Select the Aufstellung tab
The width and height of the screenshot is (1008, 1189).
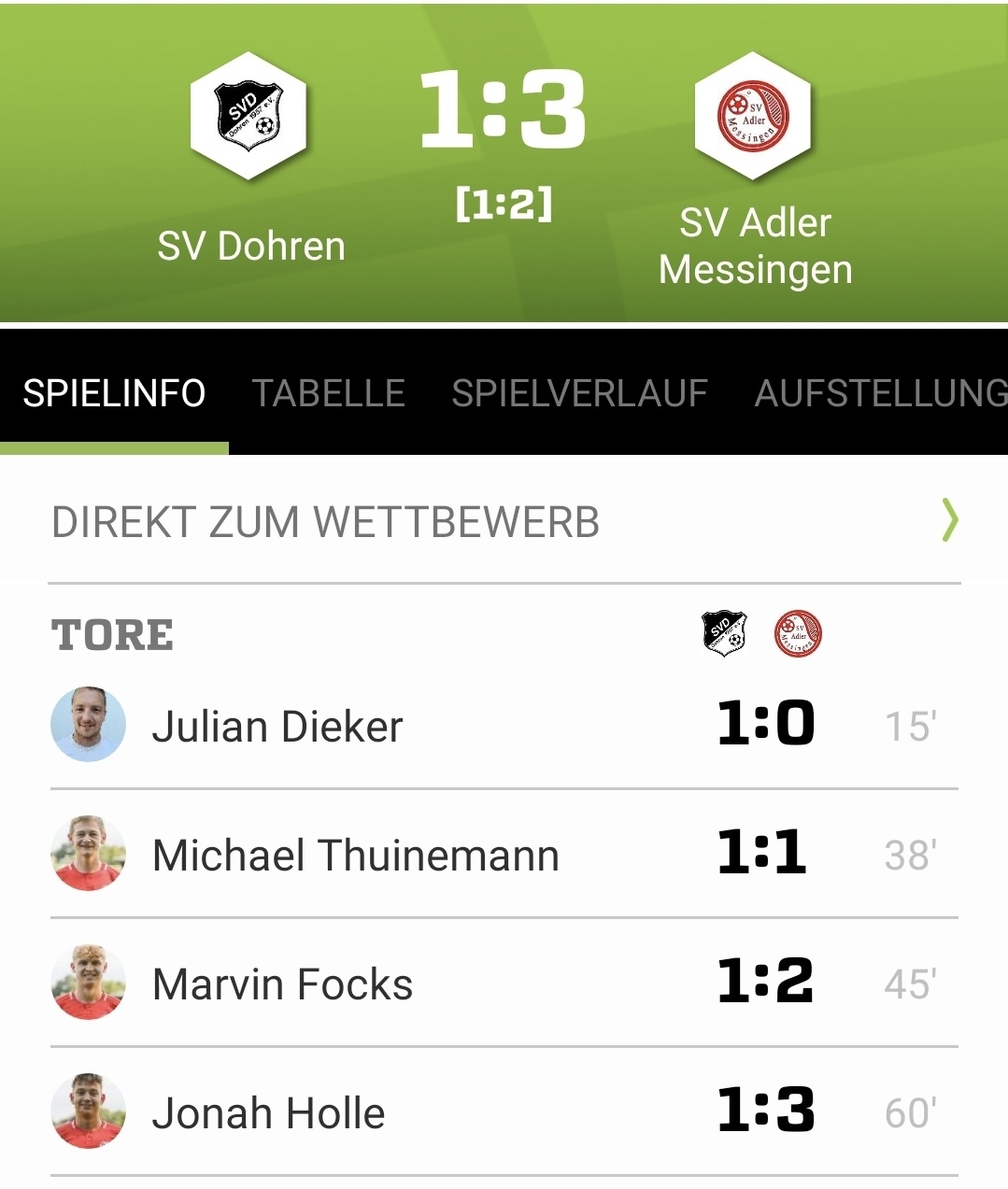point(879,393)
